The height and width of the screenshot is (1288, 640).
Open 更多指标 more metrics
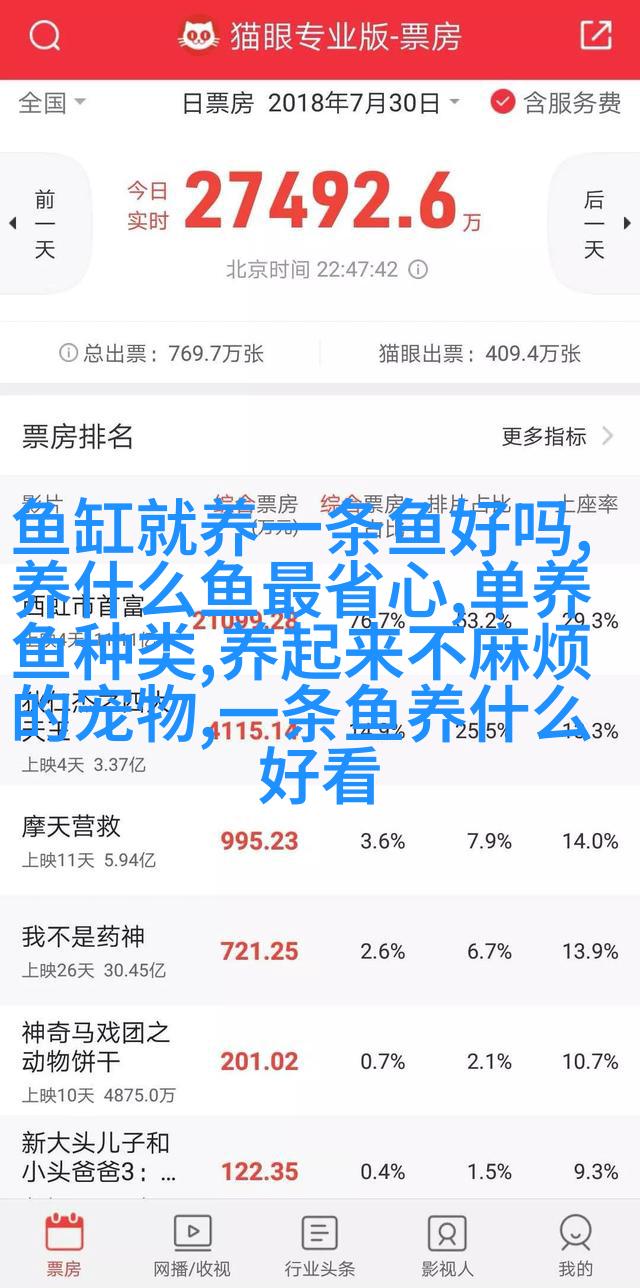click(x=558, y=436)
